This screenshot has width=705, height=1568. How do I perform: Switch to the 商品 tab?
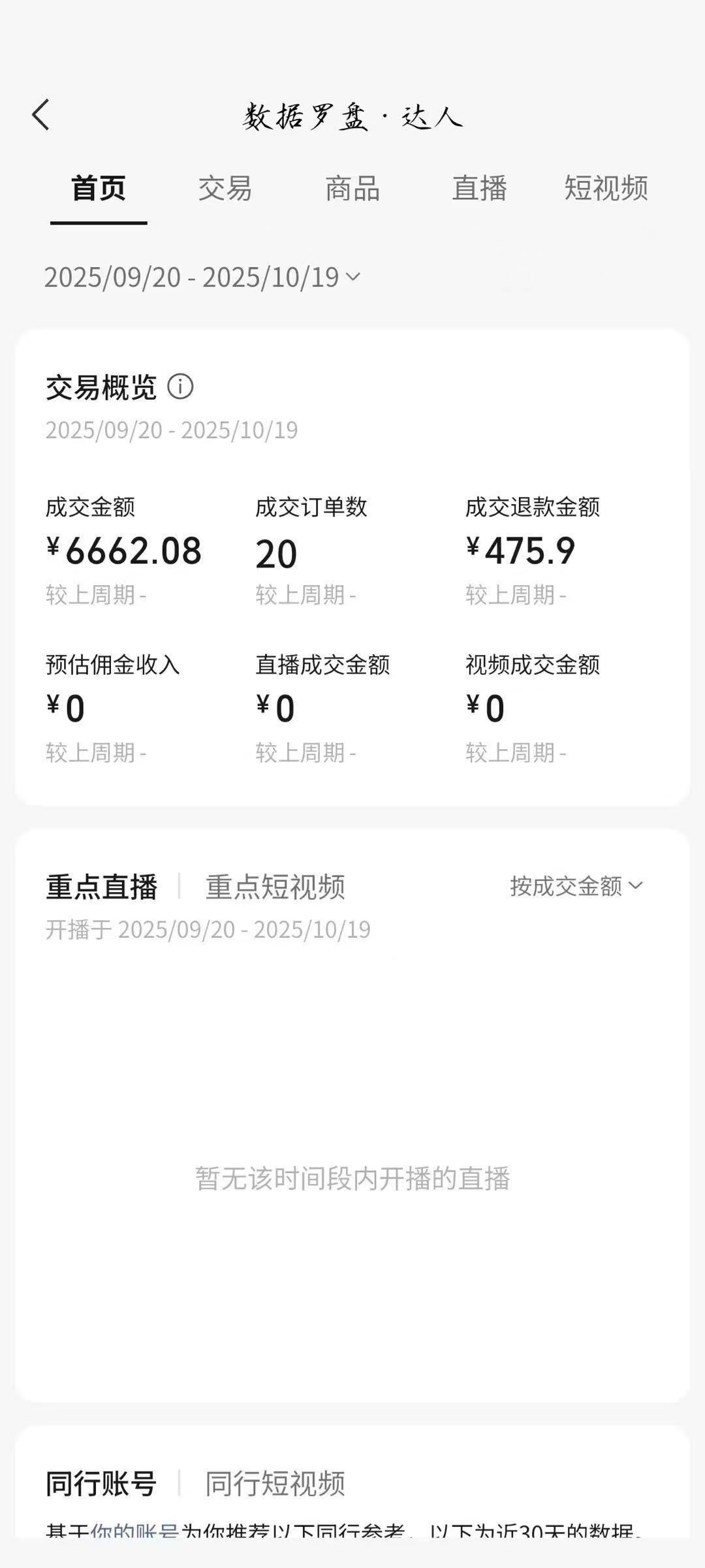(x=352, y=190)
